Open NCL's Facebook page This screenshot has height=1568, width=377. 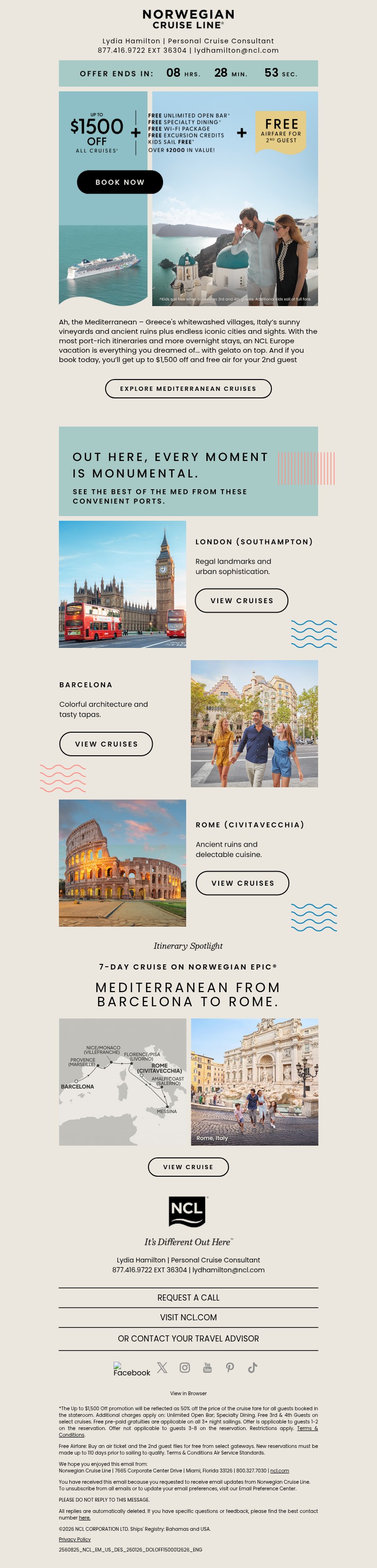click(x=131, y=1369)
